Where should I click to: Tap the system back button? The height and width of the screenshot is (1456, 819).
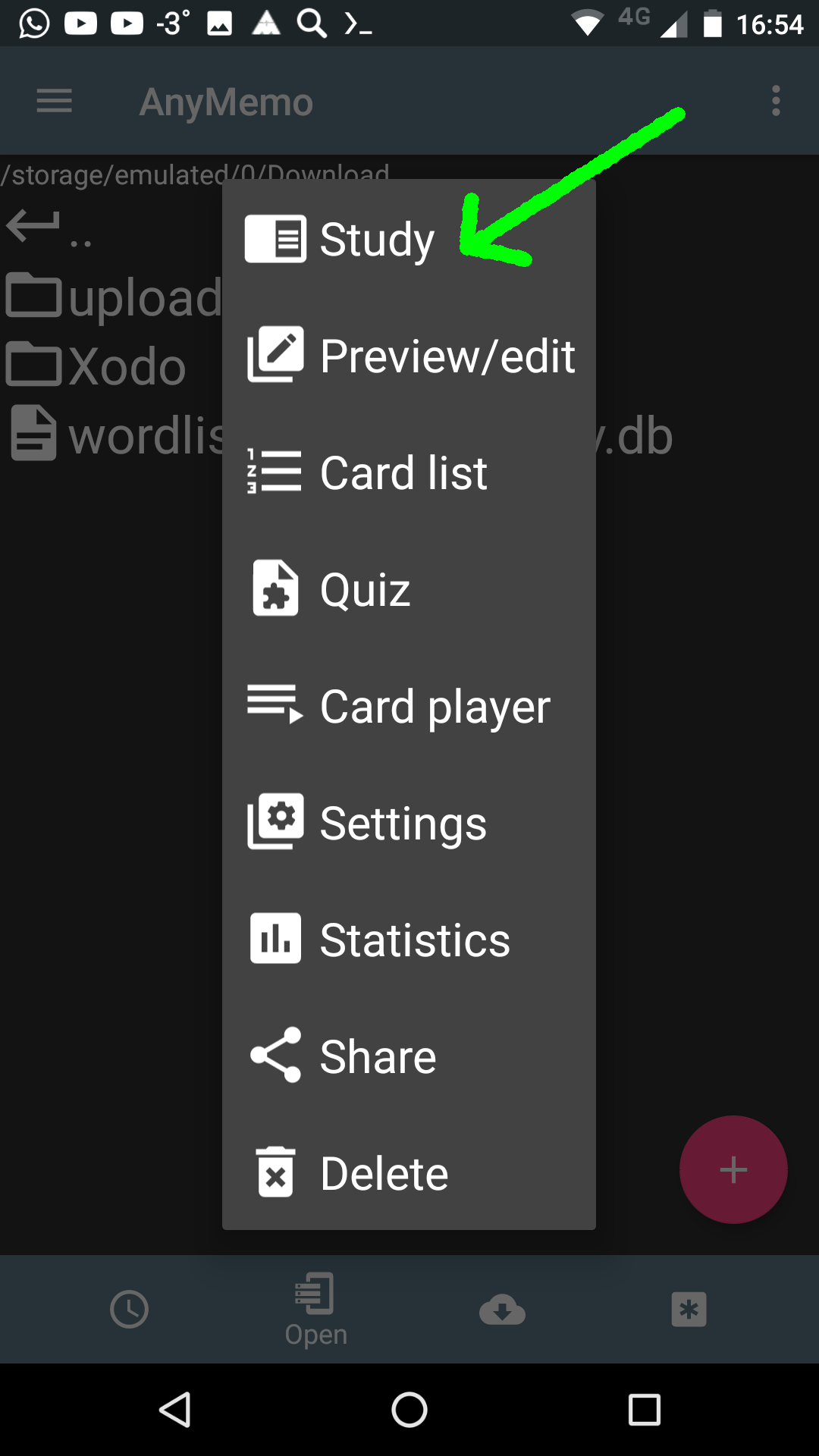(x=175, y=1410)
